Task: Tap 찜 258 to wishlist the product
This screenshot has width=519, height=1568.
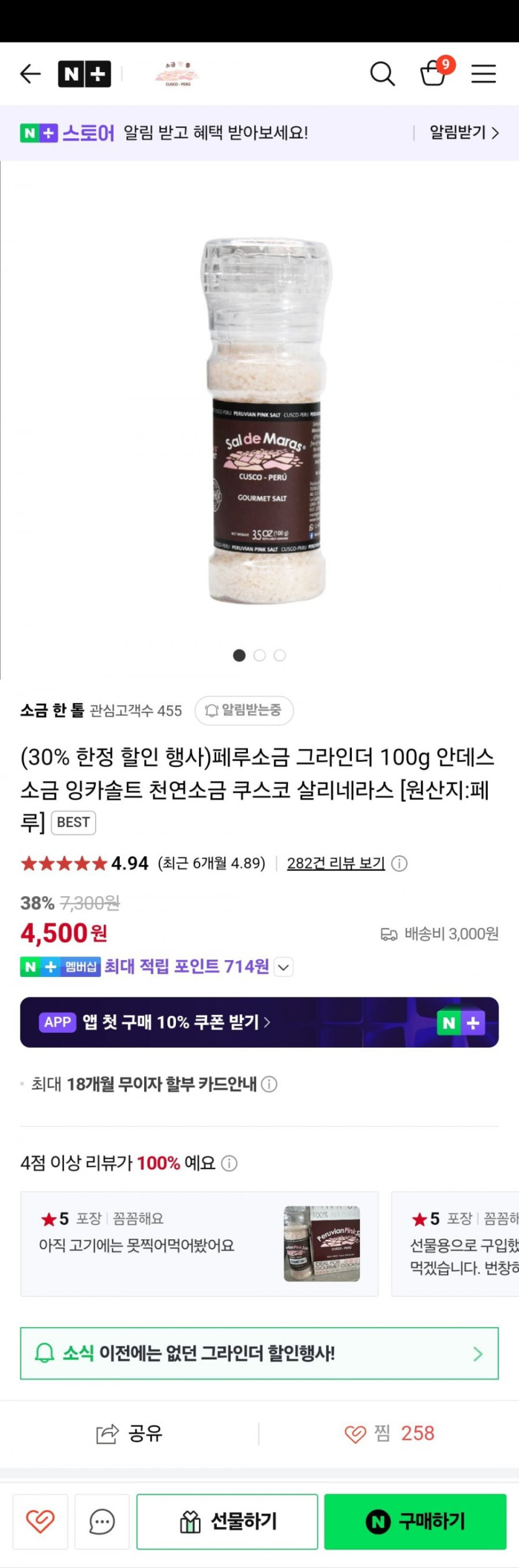Action: point(389,1433)
